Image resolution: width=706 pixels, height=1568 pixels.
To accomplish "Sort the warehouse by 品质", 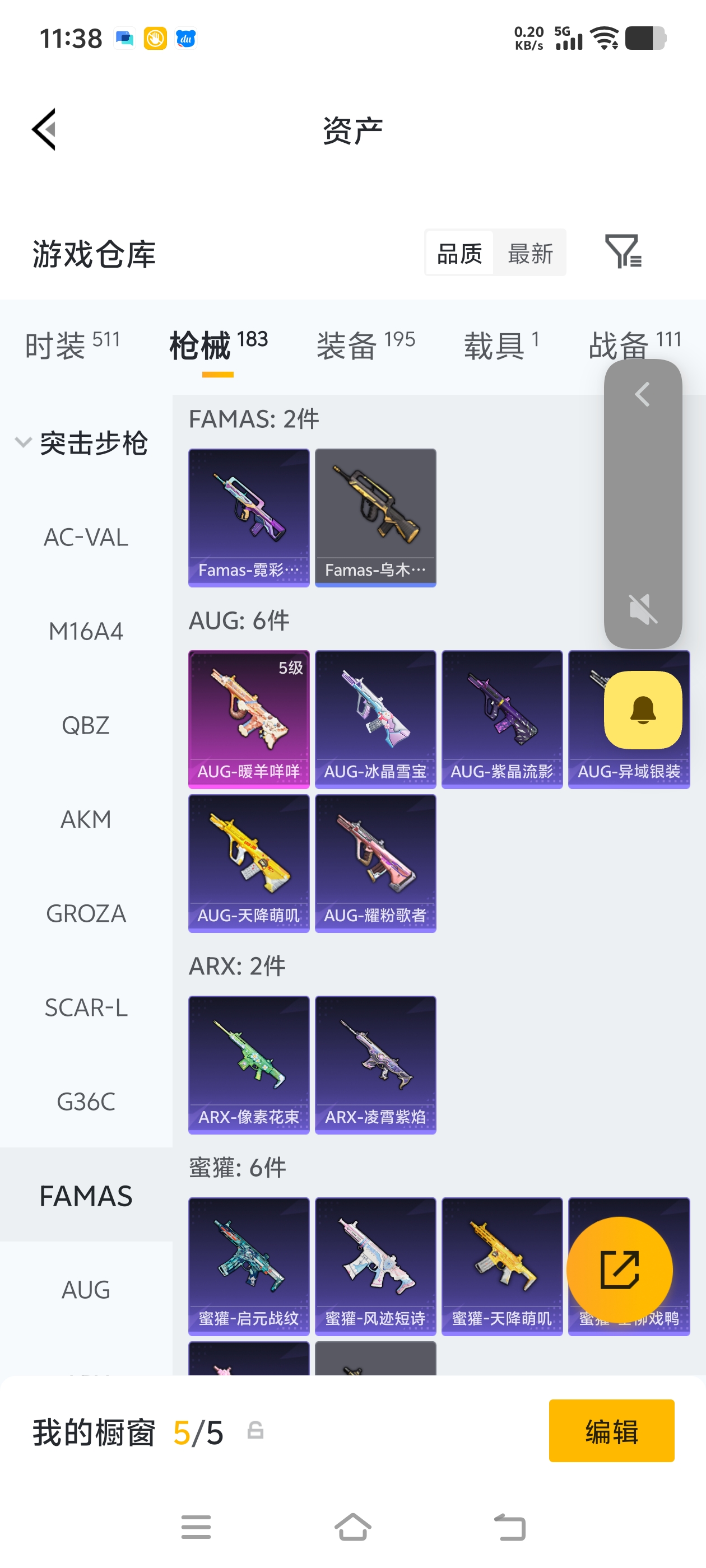I will tap(459, 253).
